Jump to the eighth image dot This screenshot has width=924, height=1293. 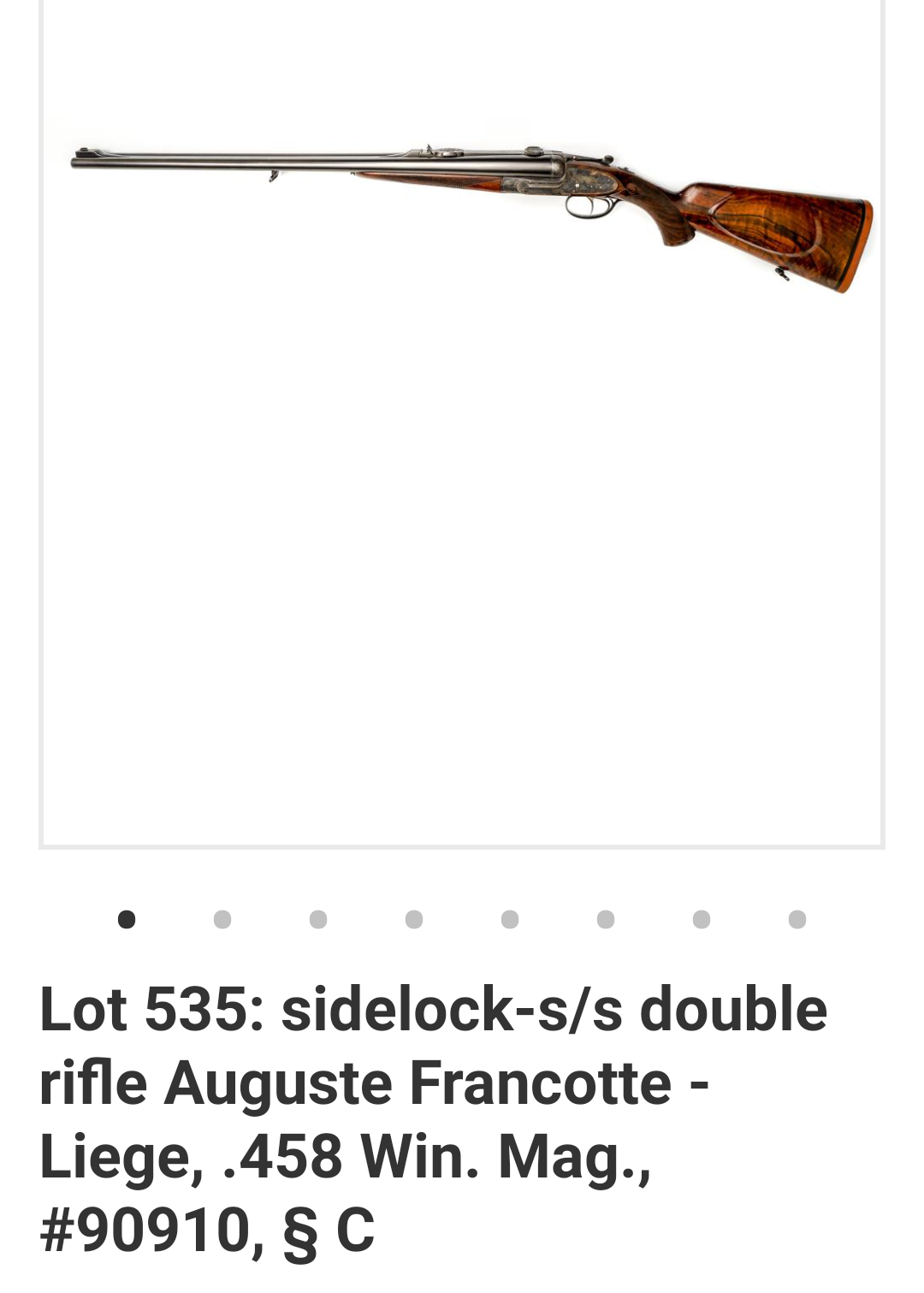(797, 919)
